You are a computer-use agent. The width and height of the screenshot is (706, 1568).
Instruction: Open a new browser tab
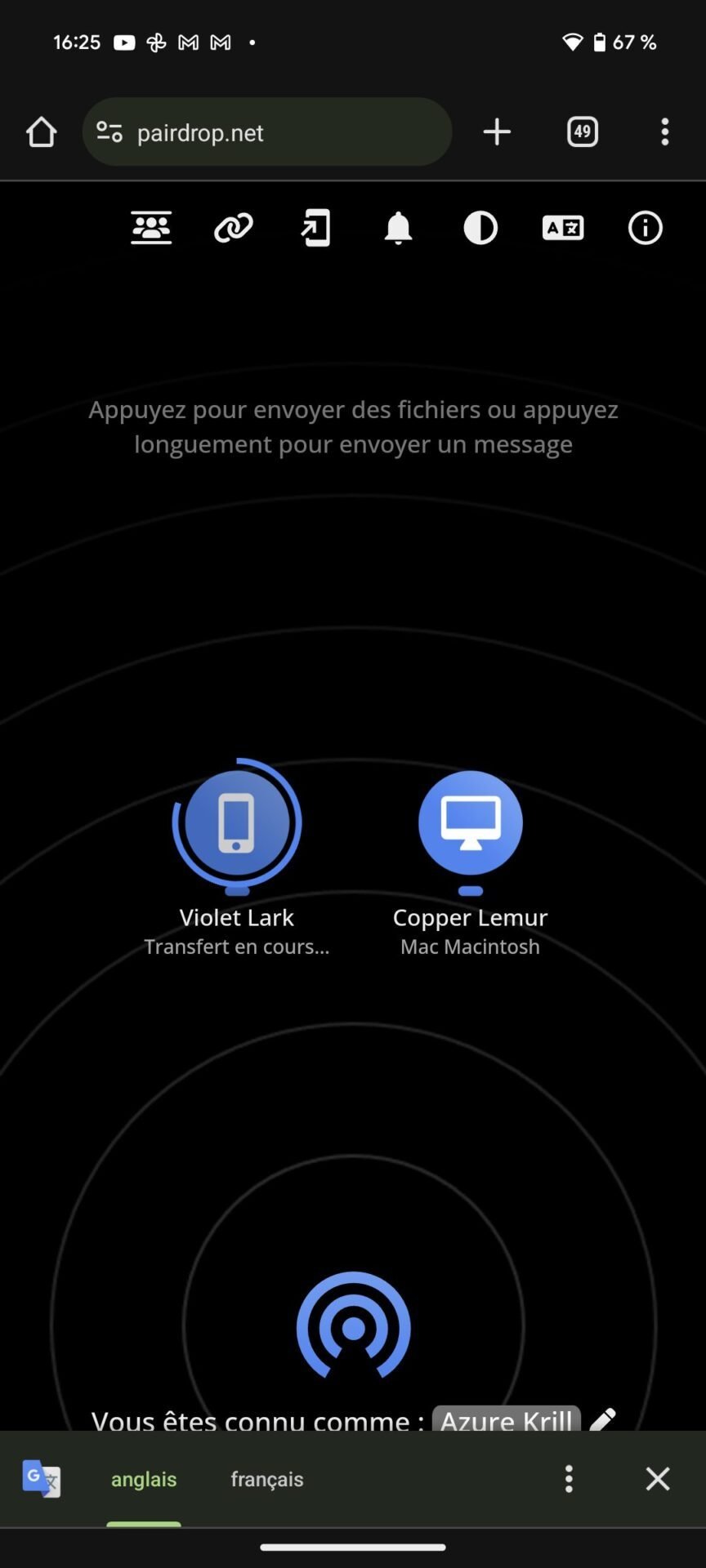coord(497,132)
